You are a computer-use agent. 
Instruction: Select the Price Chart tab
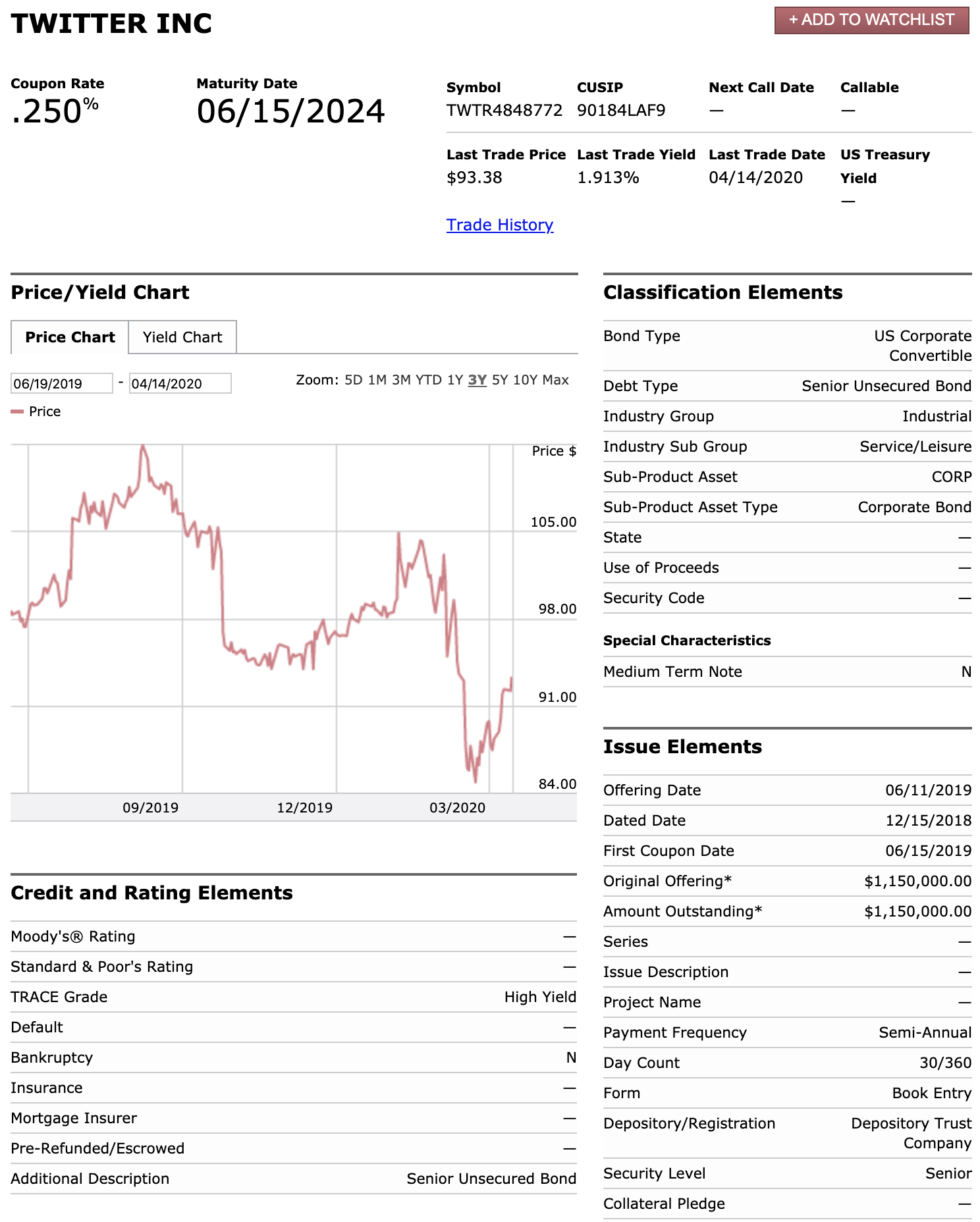tap(70, 337)
